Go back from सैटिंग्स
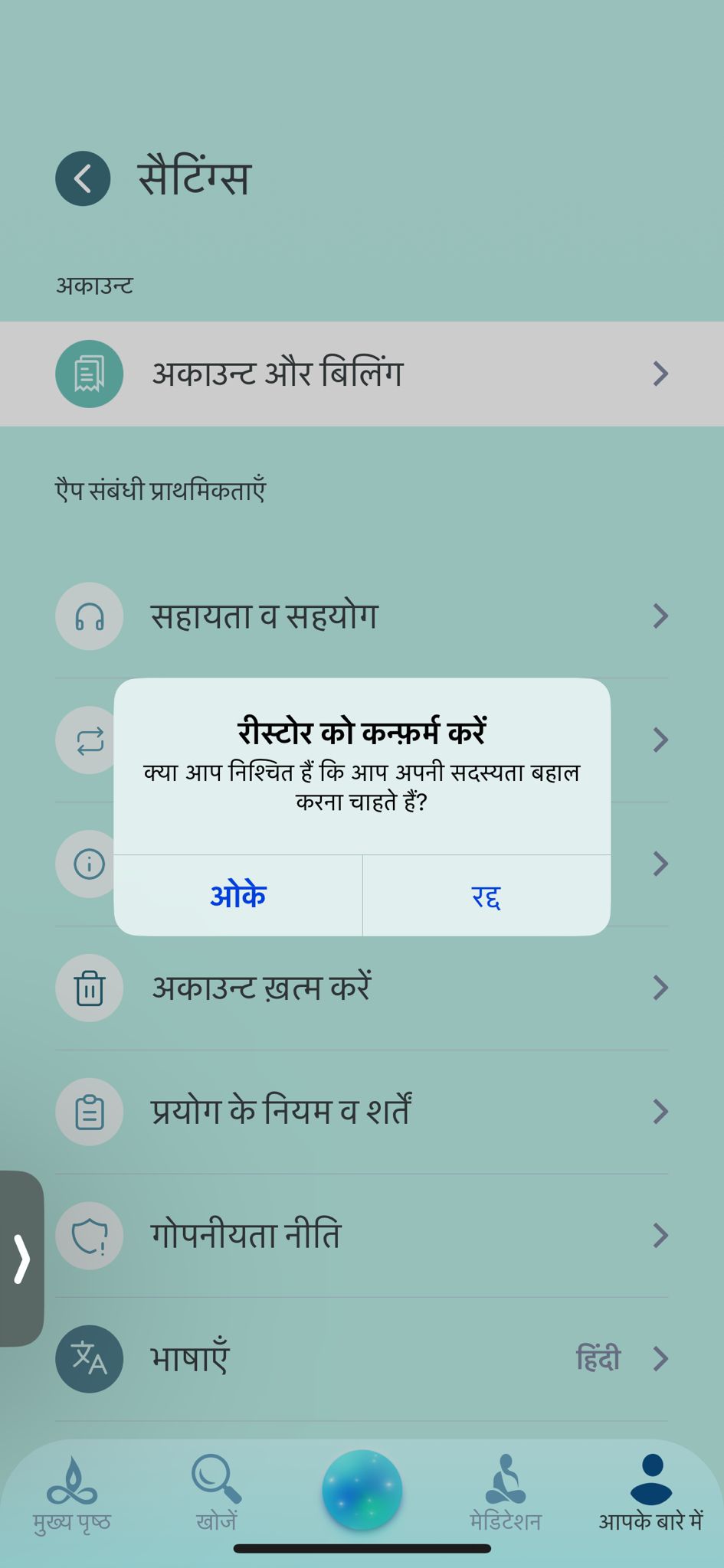Viewport: 724px width, 1568px height. (x=83, y=178)
